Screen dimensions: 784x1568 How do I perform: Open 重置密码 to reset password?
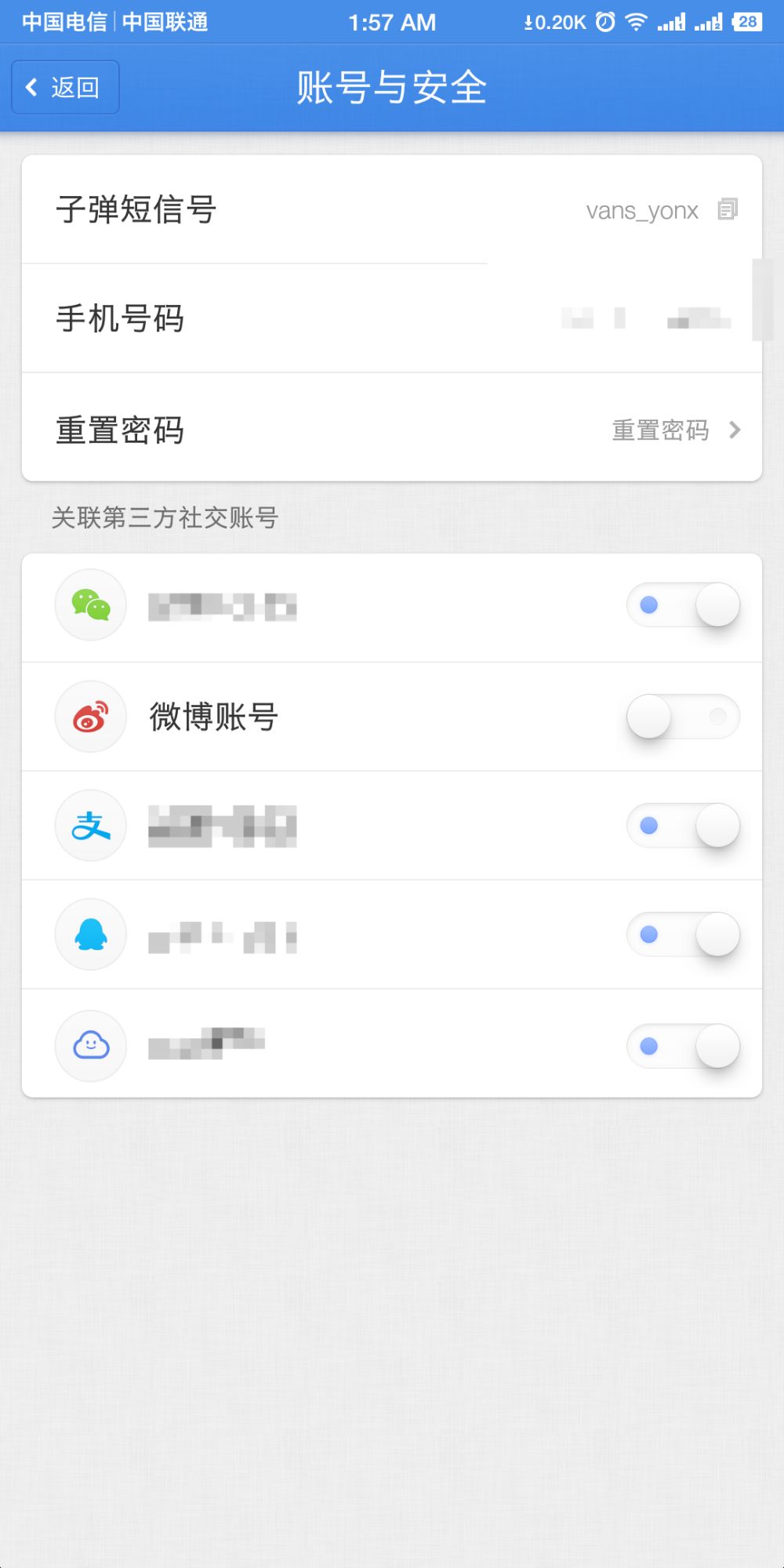(x=674, y=430)
